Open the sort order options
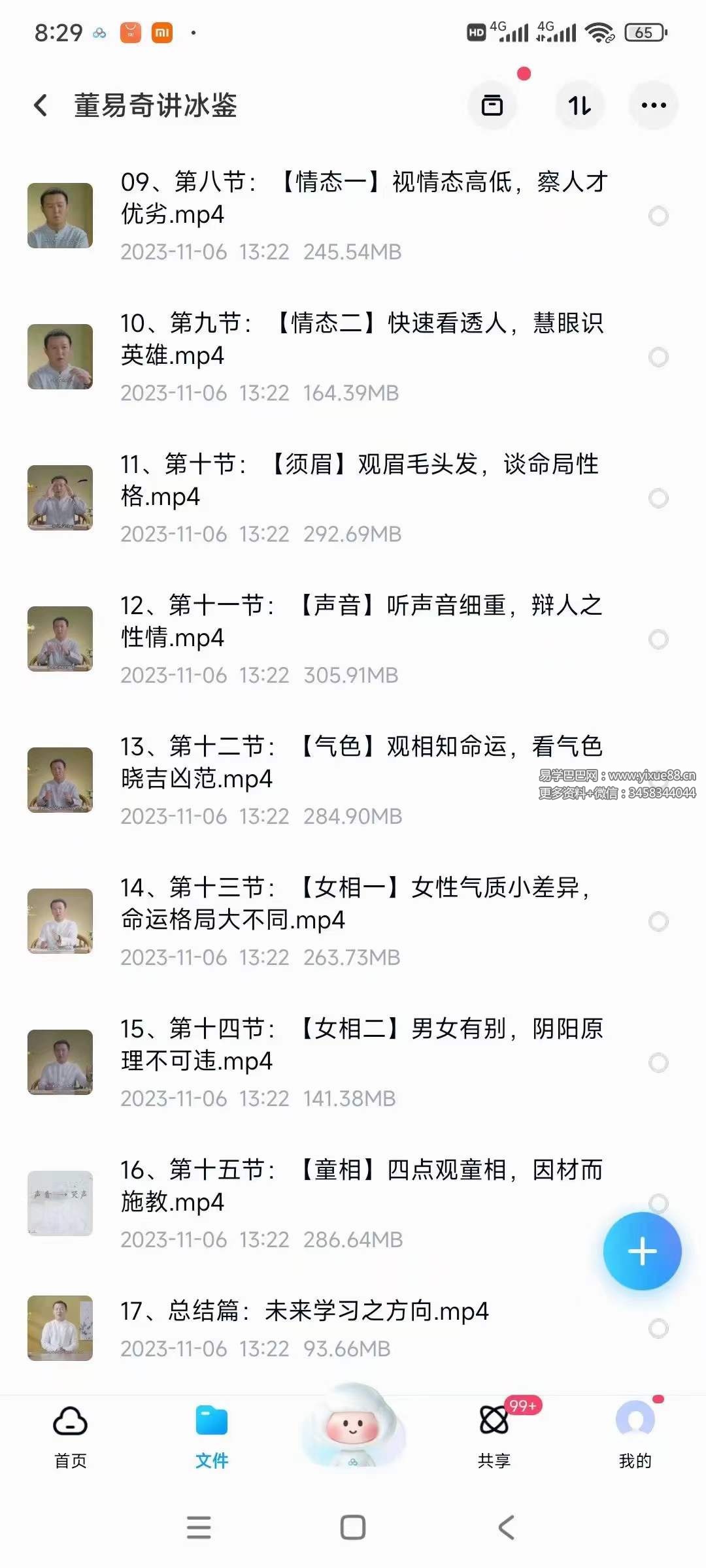 (579, 105)
